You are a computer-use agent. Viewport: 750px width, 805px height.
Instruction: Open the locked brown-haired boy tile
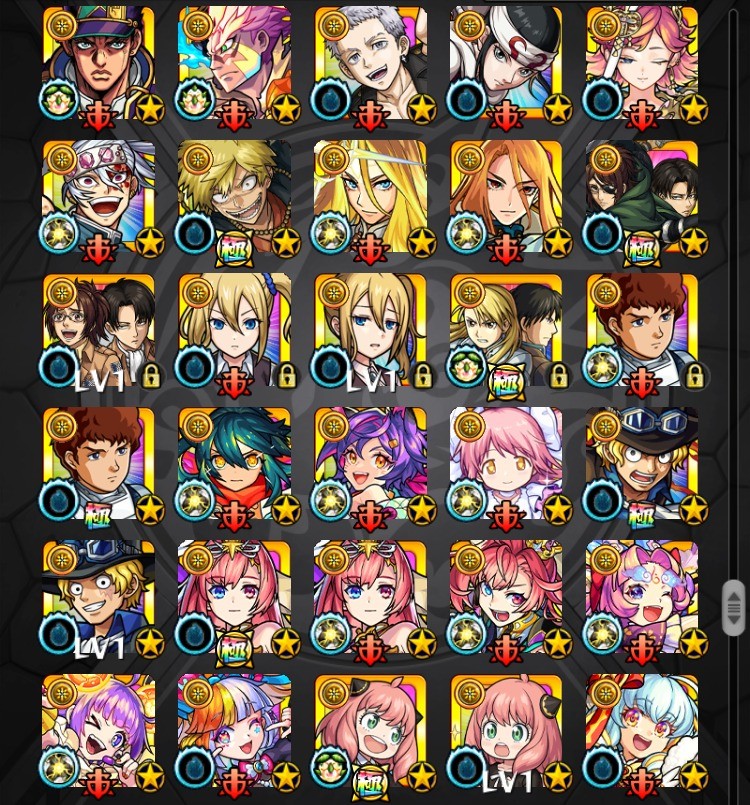coord(641,330)
